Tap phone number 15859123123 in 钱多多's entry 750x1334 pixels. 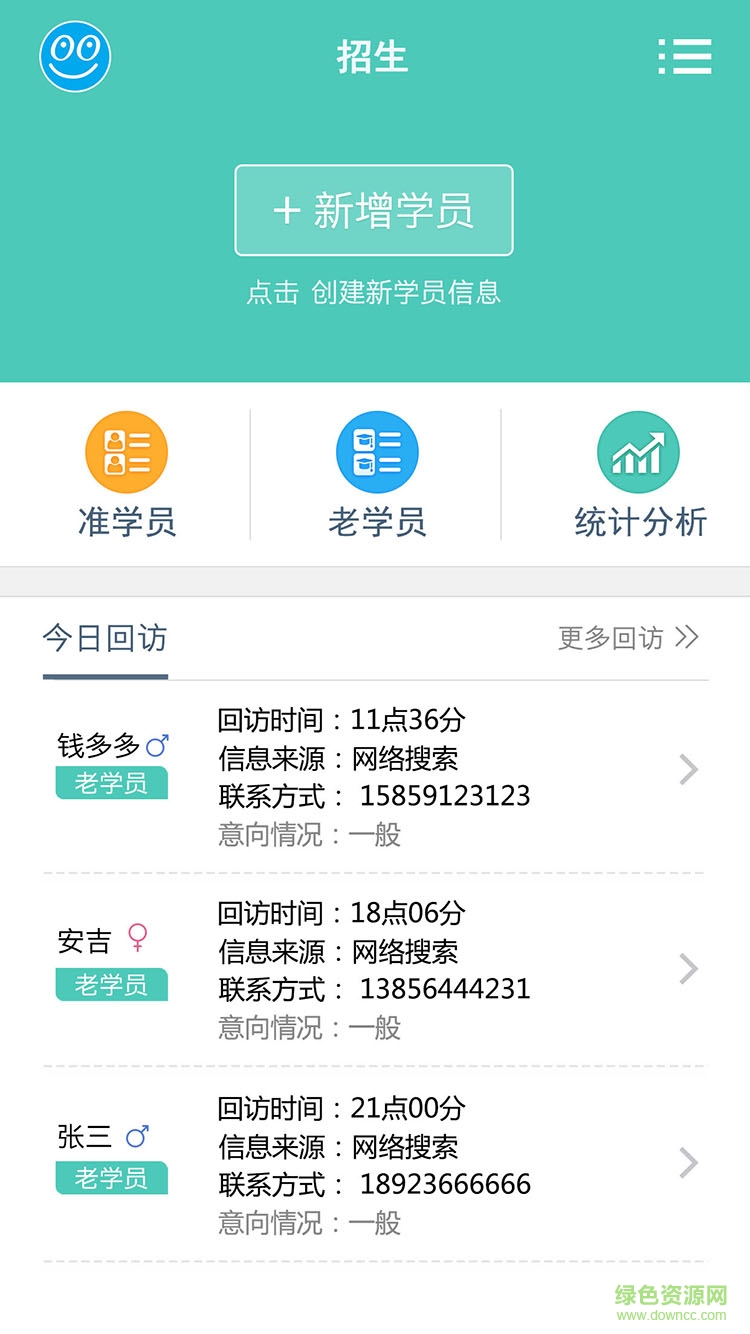(446, 796)
